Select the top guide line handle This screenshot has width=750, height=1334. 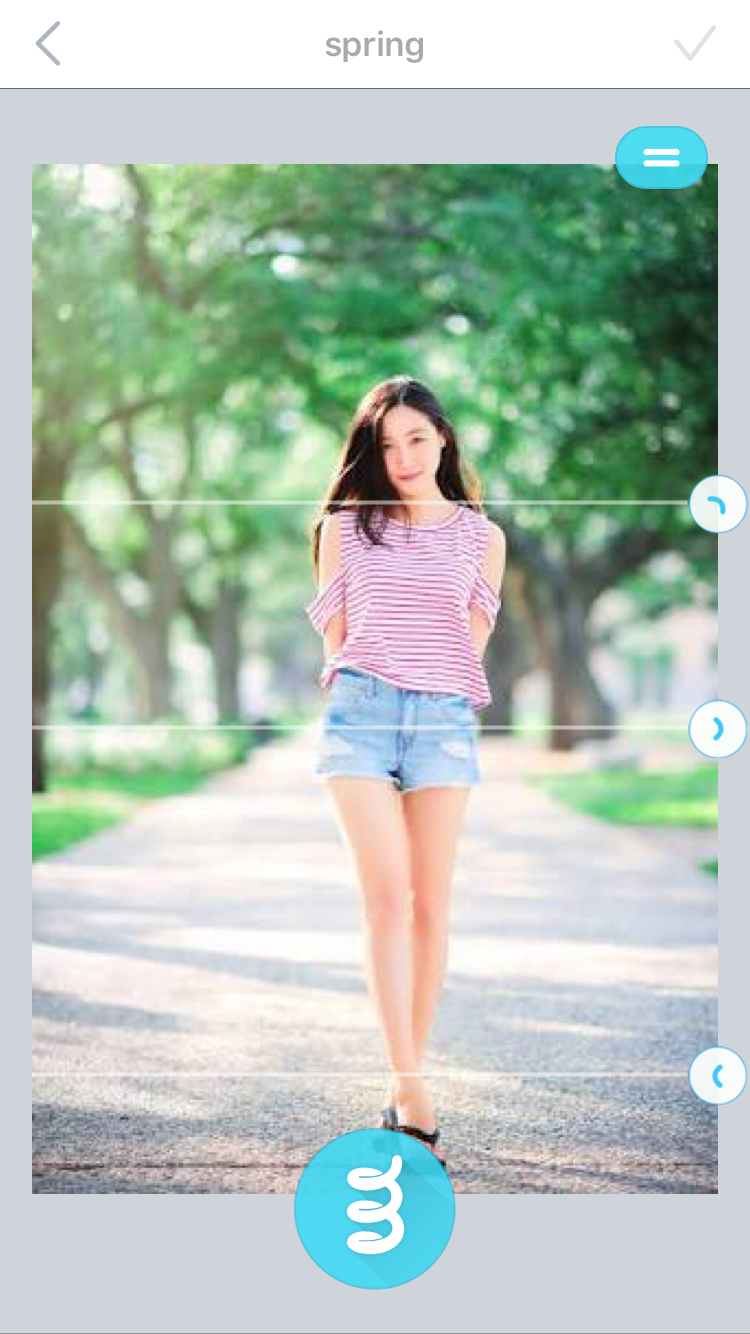coord(718,504)
